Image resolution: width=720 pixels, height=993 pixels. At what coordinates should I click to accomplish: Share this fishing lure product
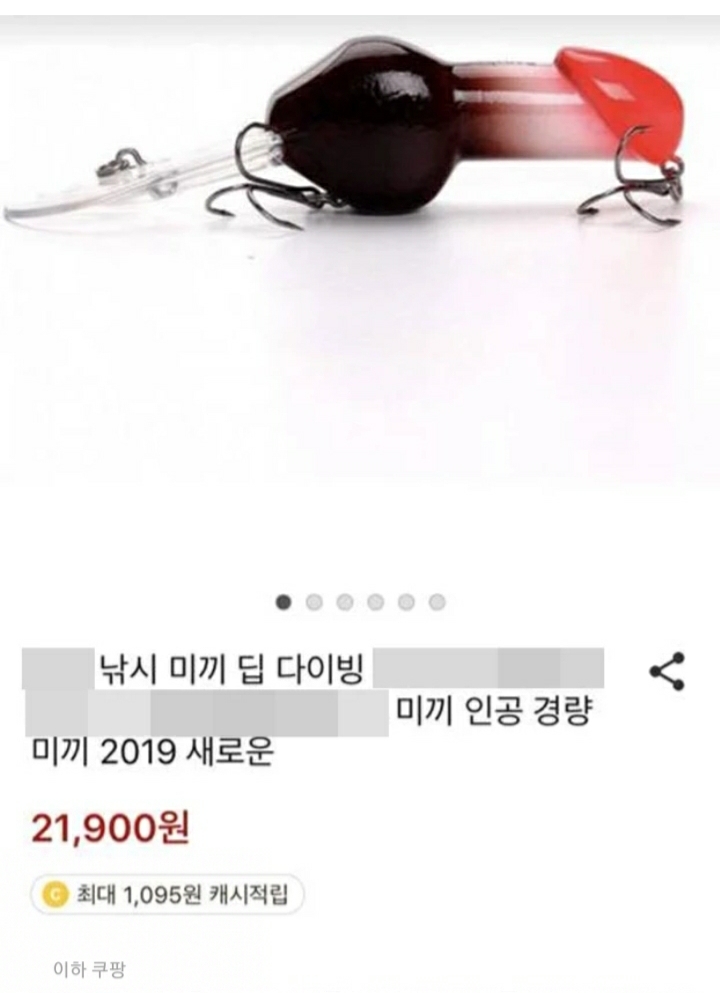(667, 672)
